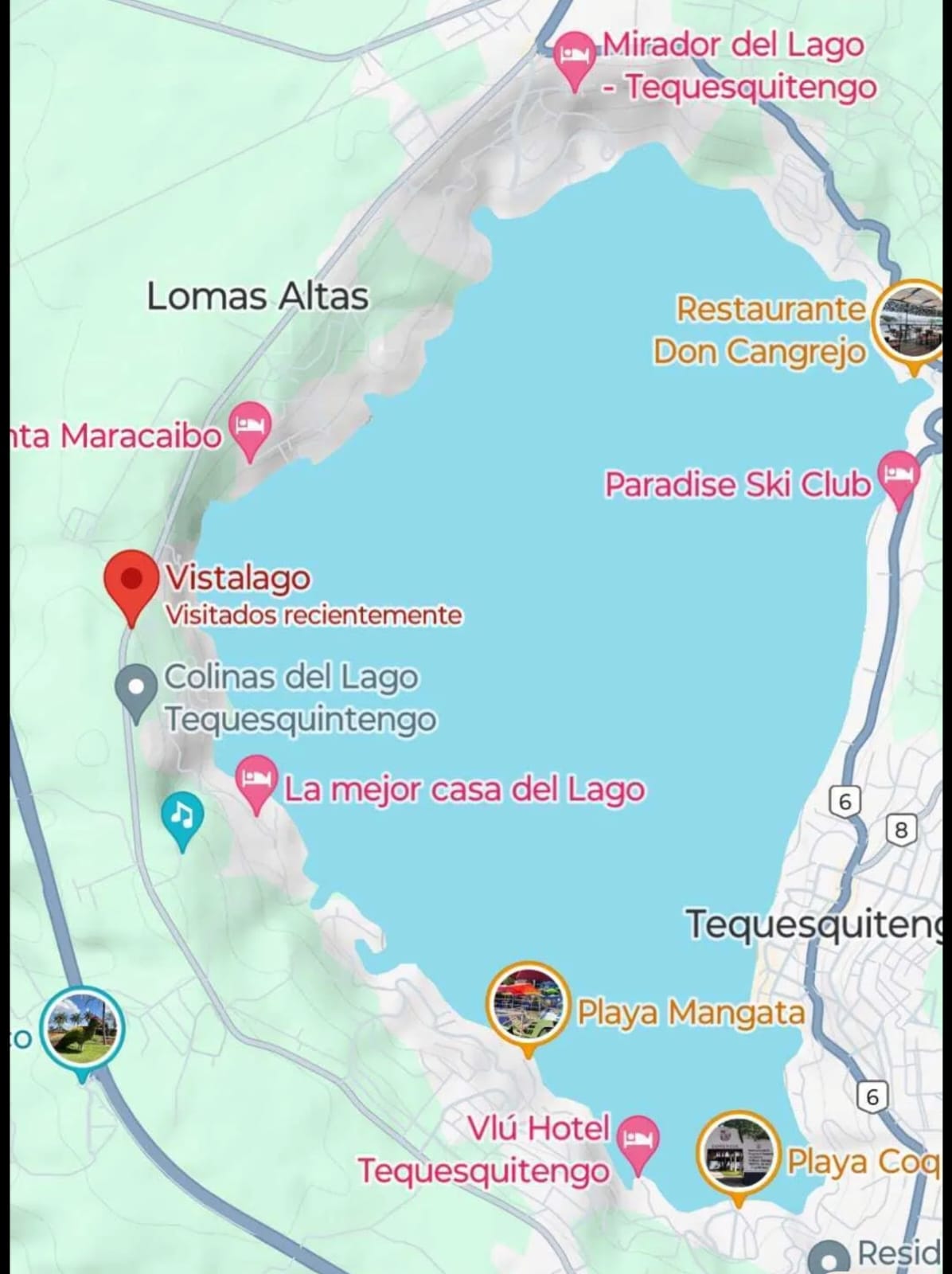Screen dimensions: 952x1274
Task: Select the red Vistalago pin
Action: pos(131,581)
